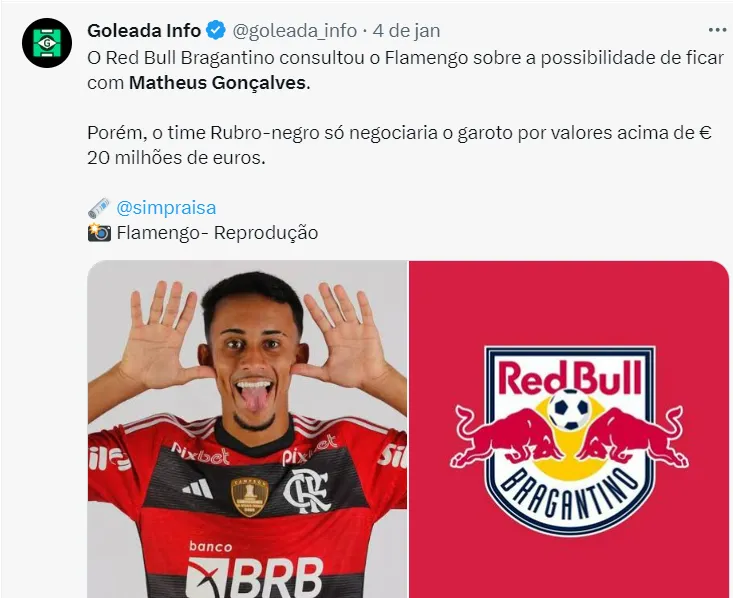This screenshot has width=733, height=598.
Task: Visit the @simpraisa profile mention
Action: 166,208
